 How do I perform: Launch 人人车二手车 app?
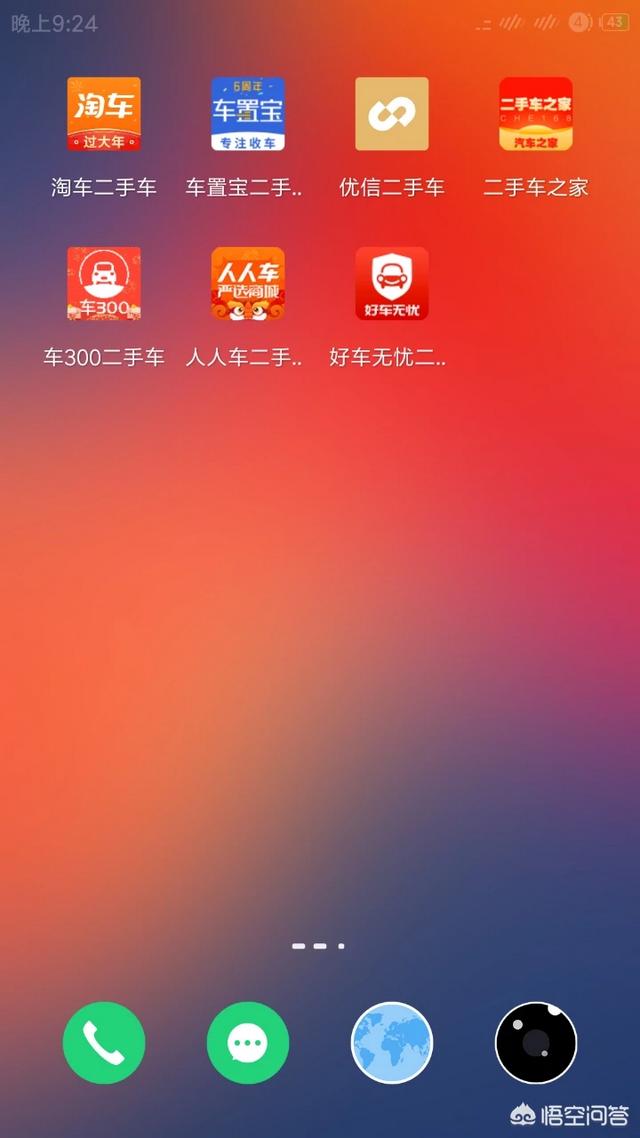click(247, 284)
